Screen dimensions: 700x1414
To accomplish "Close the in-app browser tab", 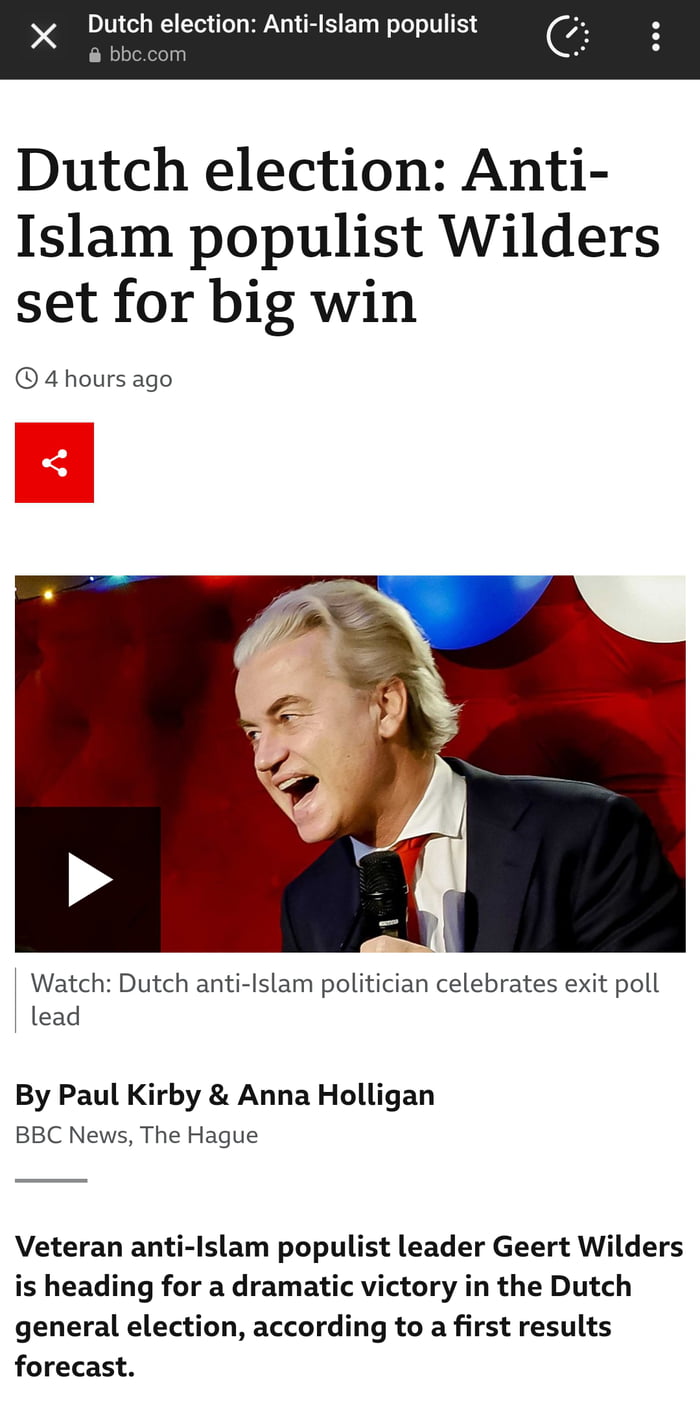I will [x=43, y=38].
